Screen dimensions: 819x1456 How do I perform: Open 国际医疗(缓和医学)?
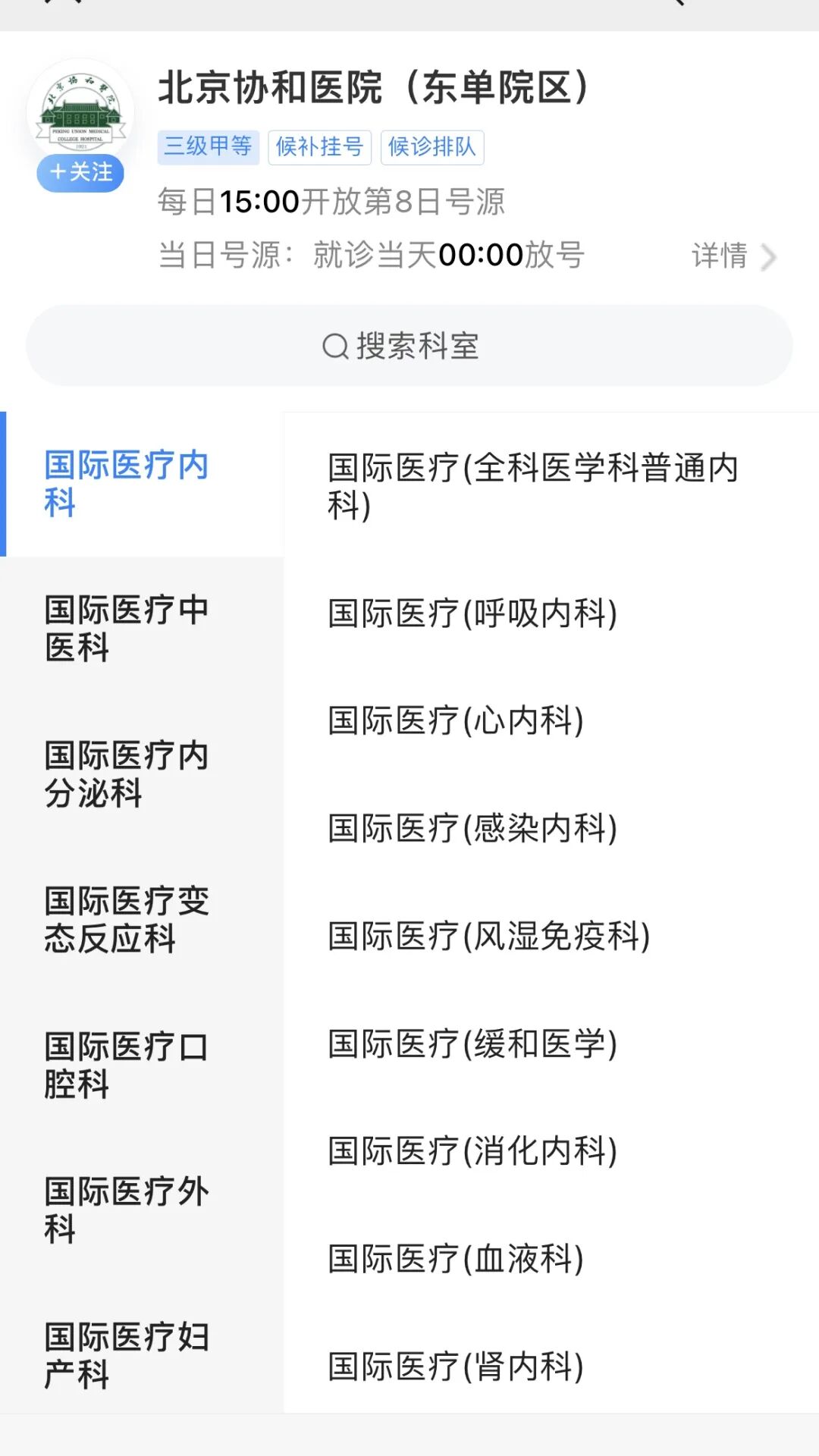472,1043
